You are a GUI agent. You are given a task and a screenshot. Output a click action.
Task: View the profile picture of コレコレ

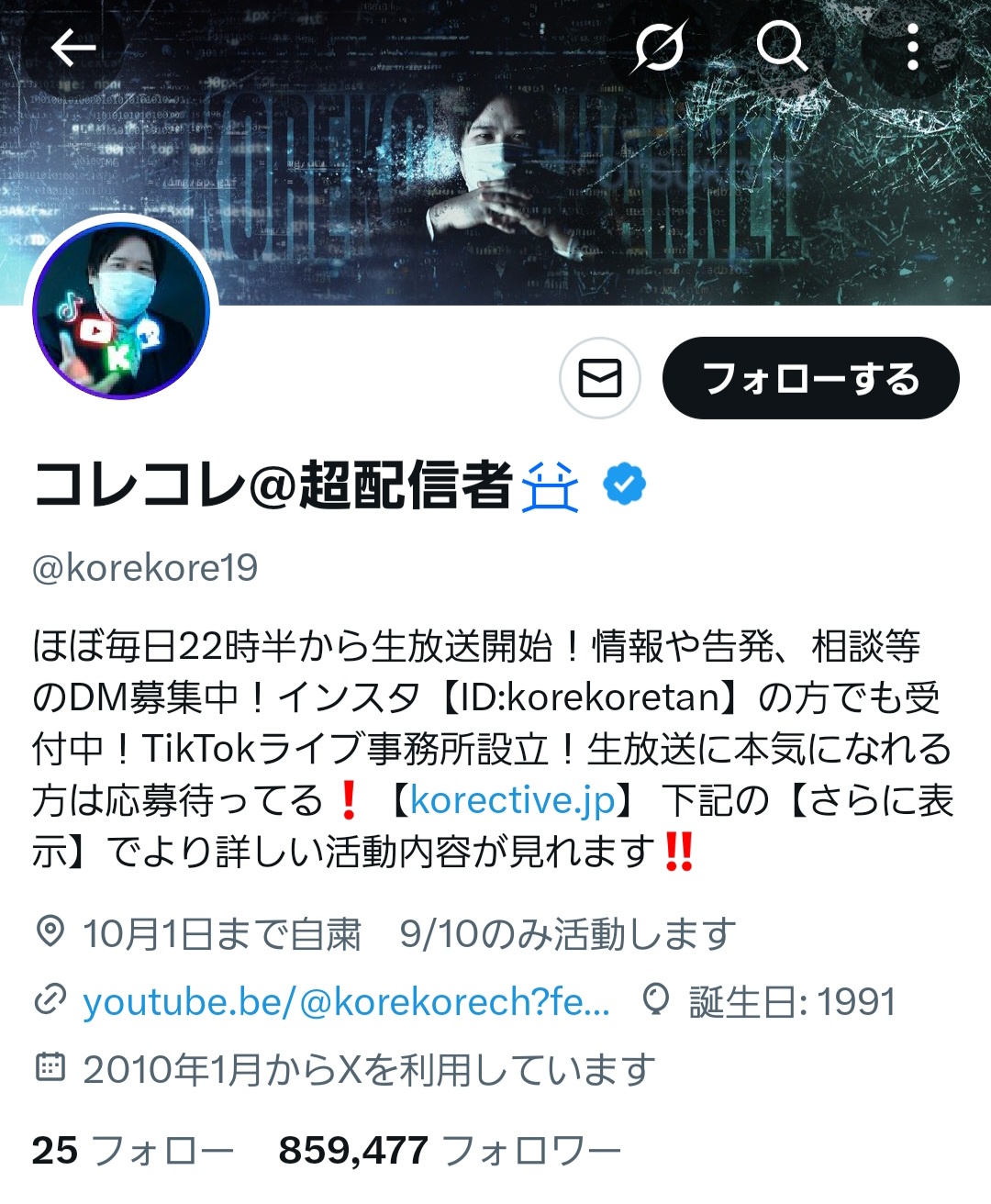[x=121, y=310]
